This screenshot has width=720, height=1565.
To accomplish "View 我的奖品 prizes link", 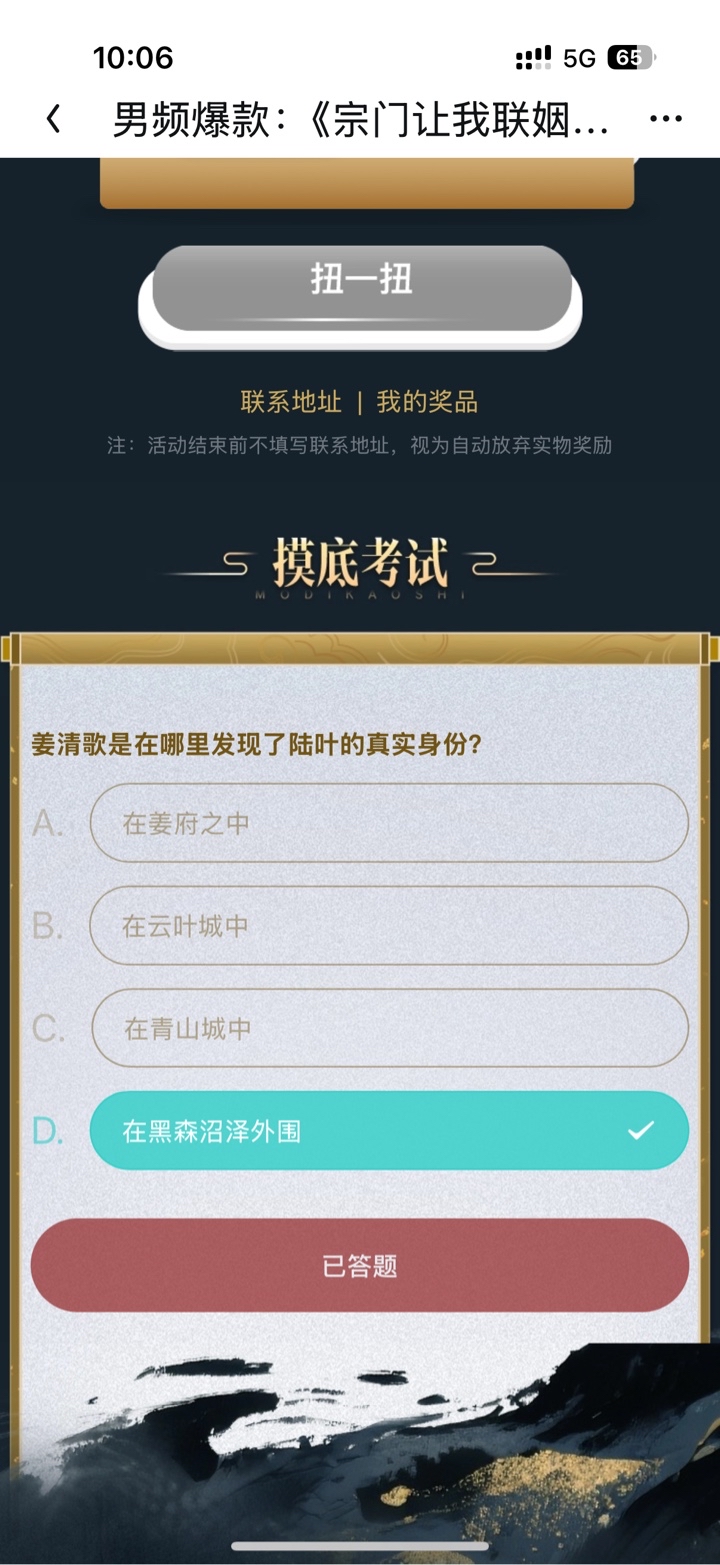I will point(427,402).
